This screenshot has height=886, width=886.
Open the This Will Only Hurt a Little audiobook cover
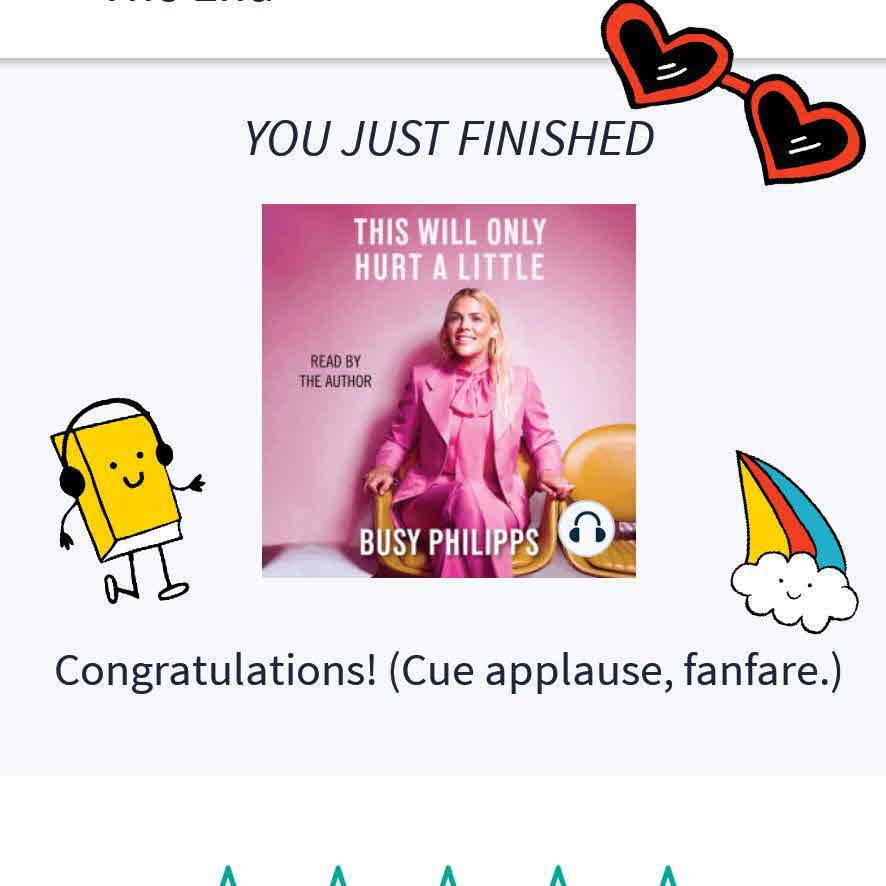(x=448, y=391)
